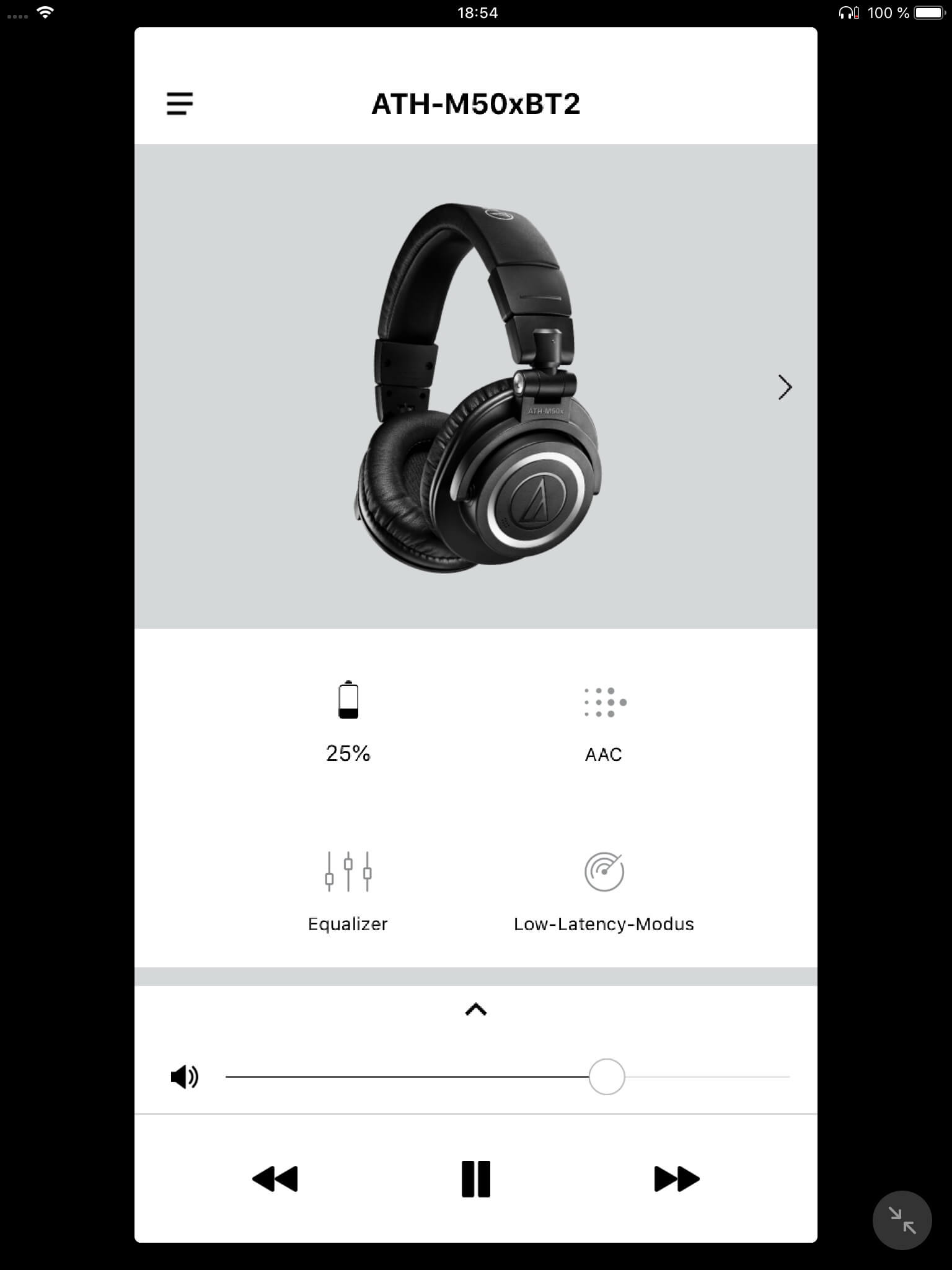Skip forward to next track
952x1270 pixels.
(676, 1179)
